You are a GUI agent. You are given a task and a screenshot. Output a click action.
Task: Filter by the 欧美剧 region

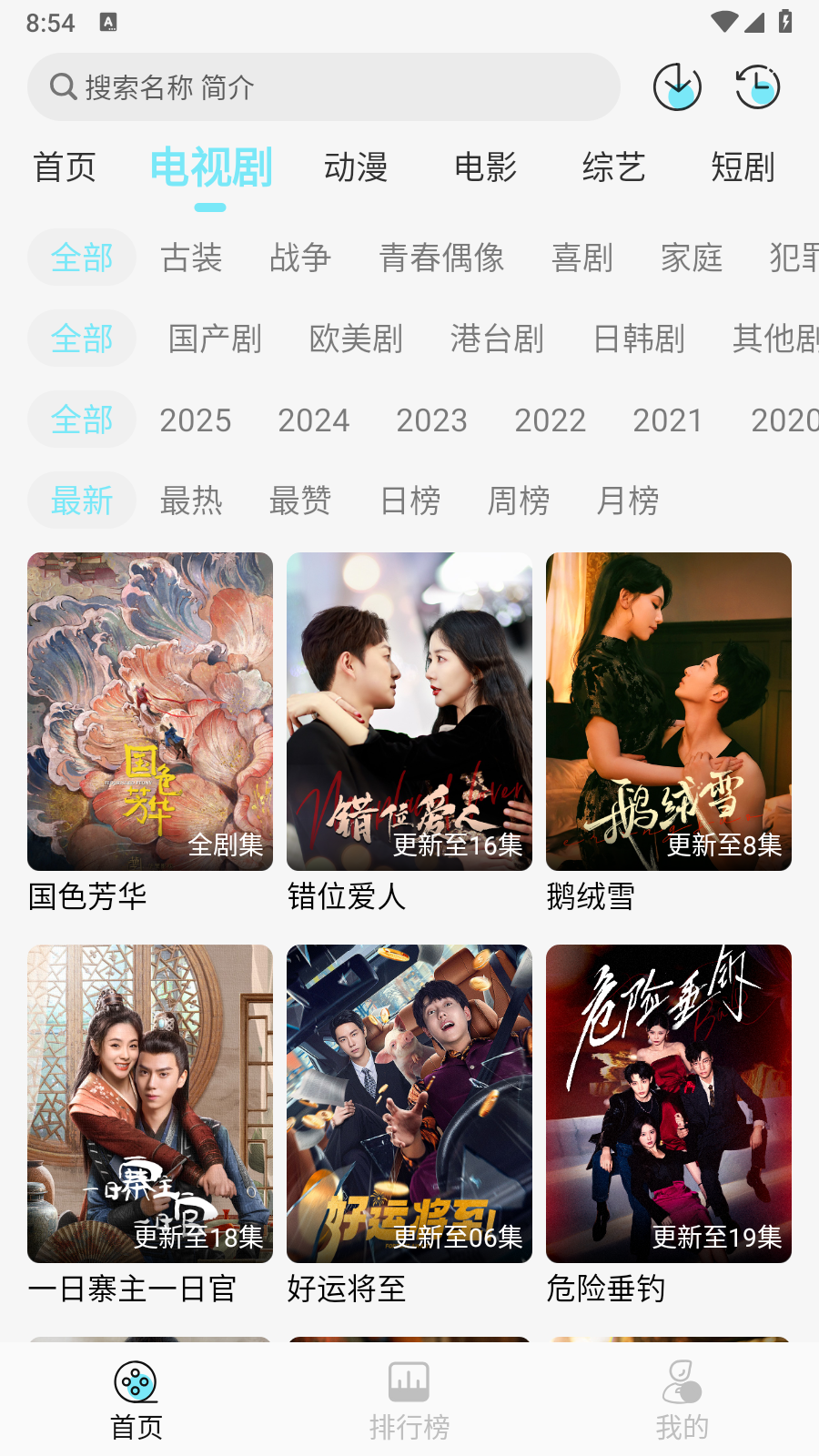(x=356, y=339)
